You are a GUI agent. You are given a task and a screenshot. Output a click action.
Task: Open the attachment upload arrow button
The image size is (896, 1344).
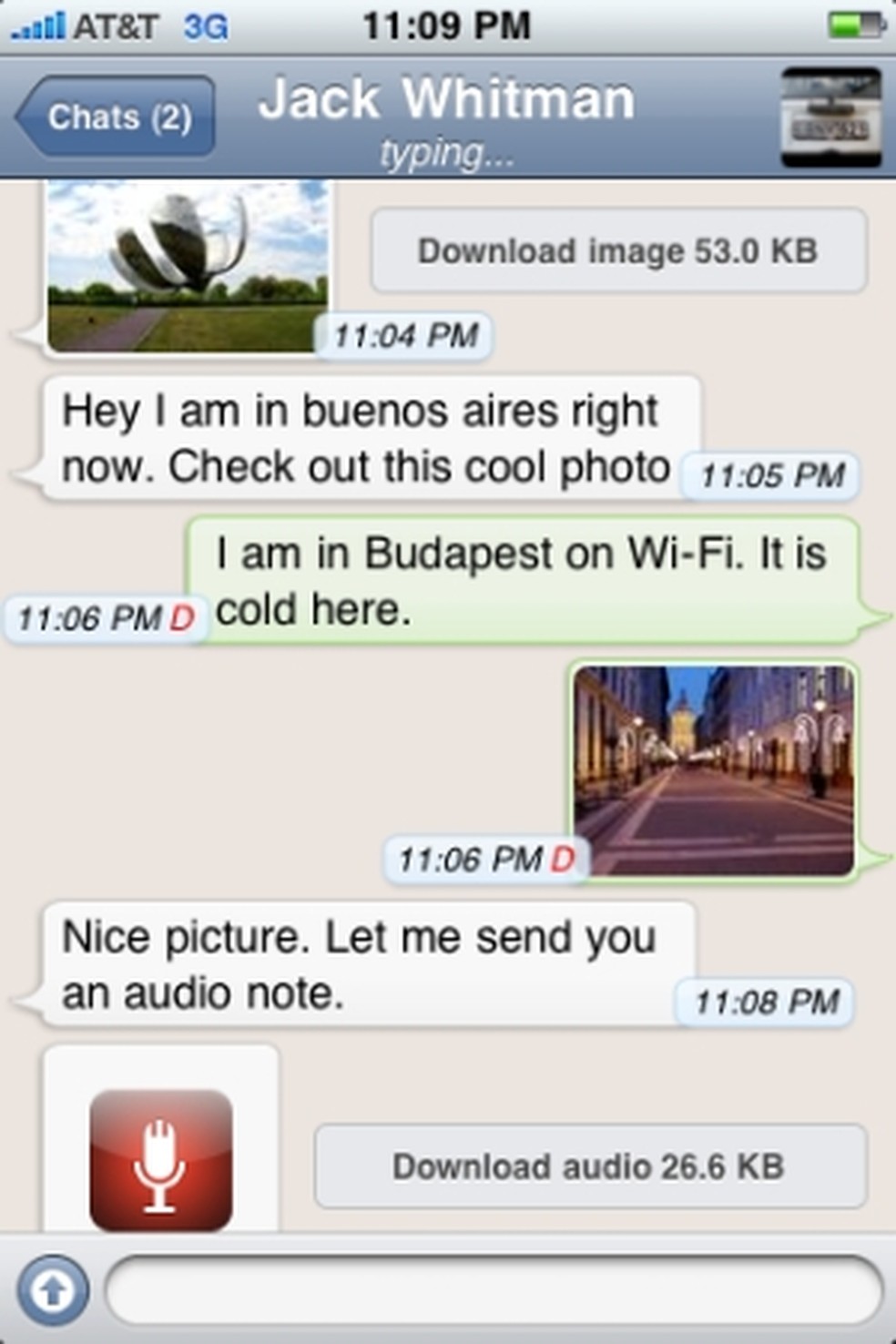[x=53, y=1289]
